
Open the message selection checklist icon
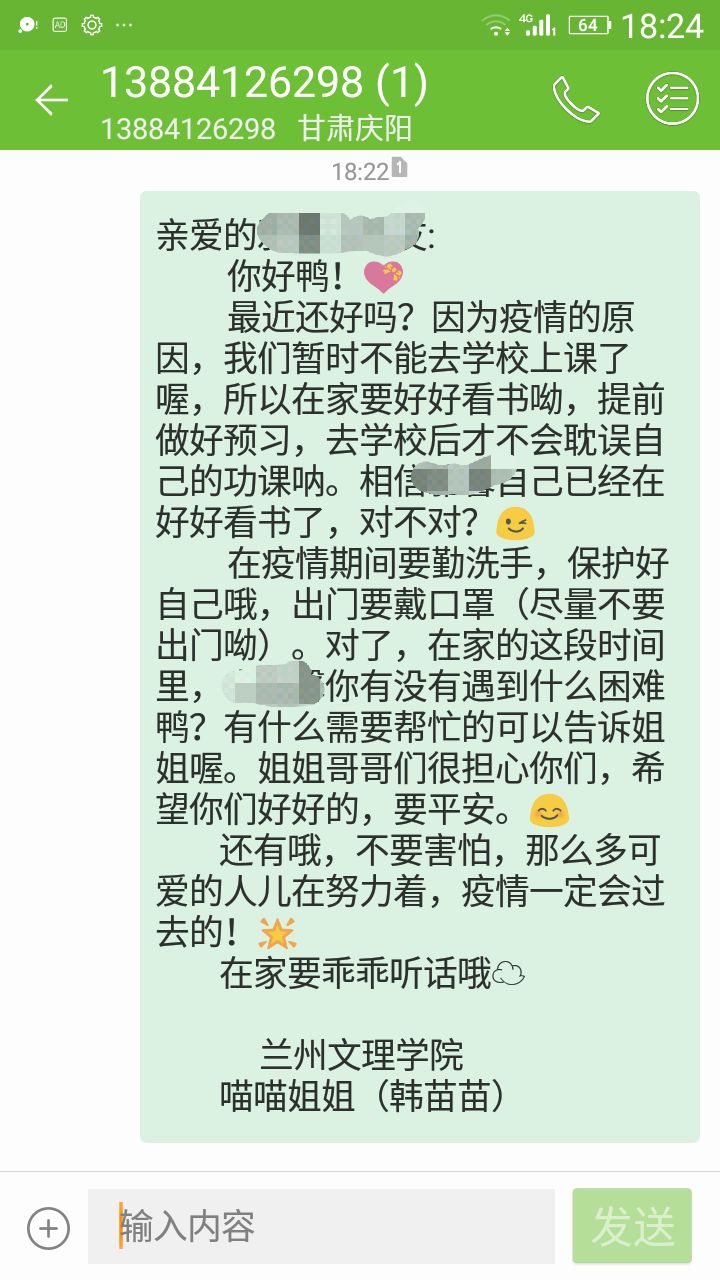tap(671, 99)
